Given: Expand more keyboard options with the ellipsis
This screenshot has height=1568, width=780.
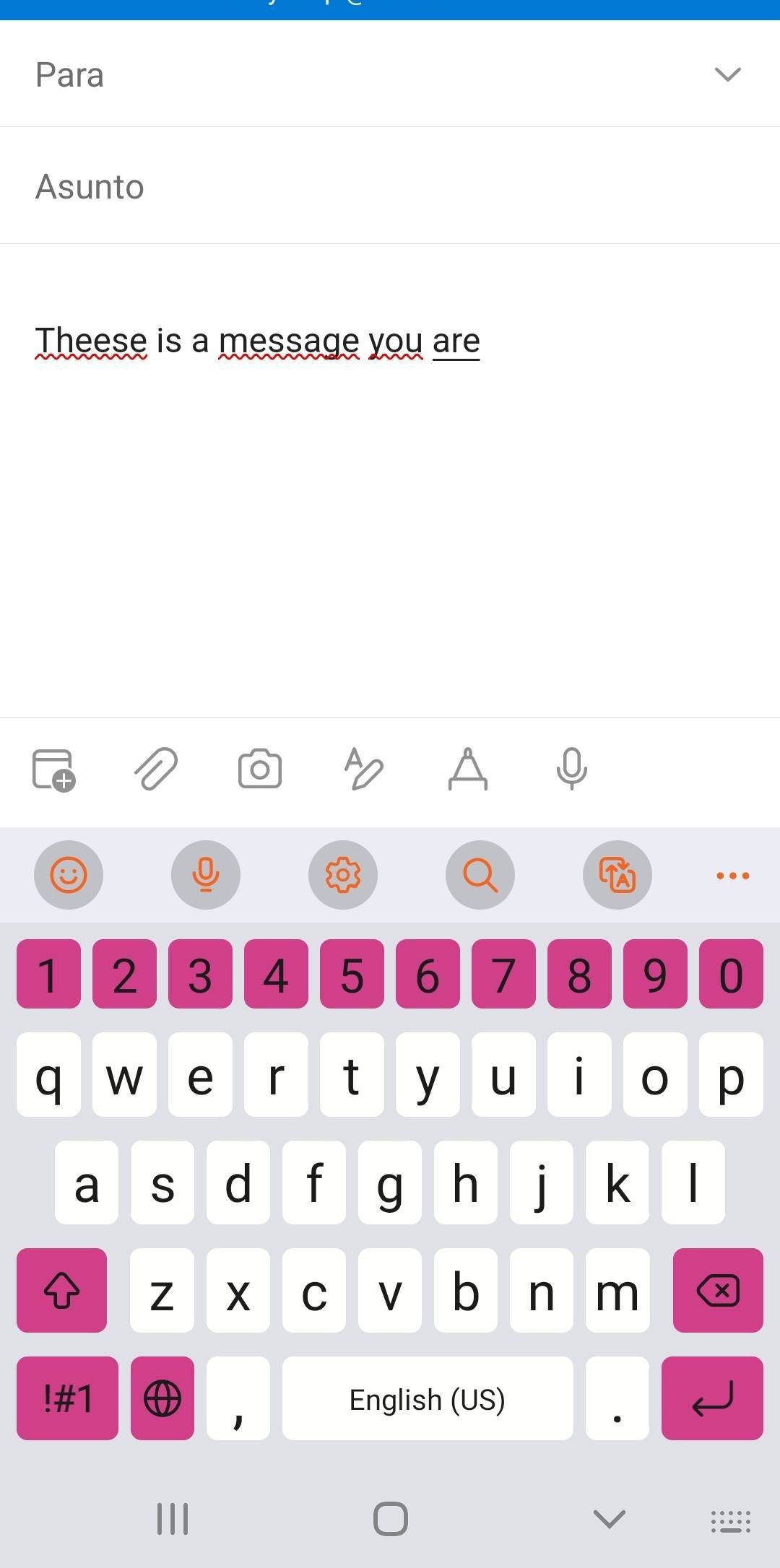Looking at the screenshot, I should click(x=732, y=874).
